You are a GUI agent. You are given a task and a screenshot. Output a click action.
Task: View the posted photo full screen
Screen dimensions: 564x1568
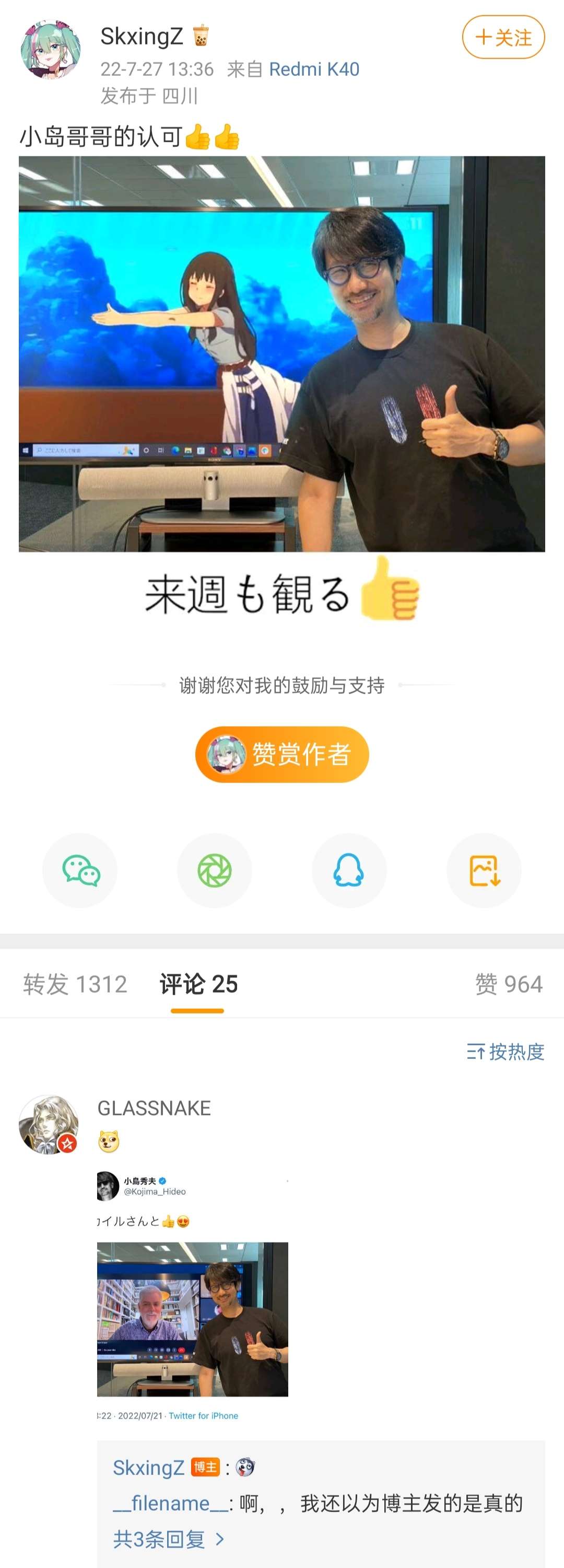point(281,354)
